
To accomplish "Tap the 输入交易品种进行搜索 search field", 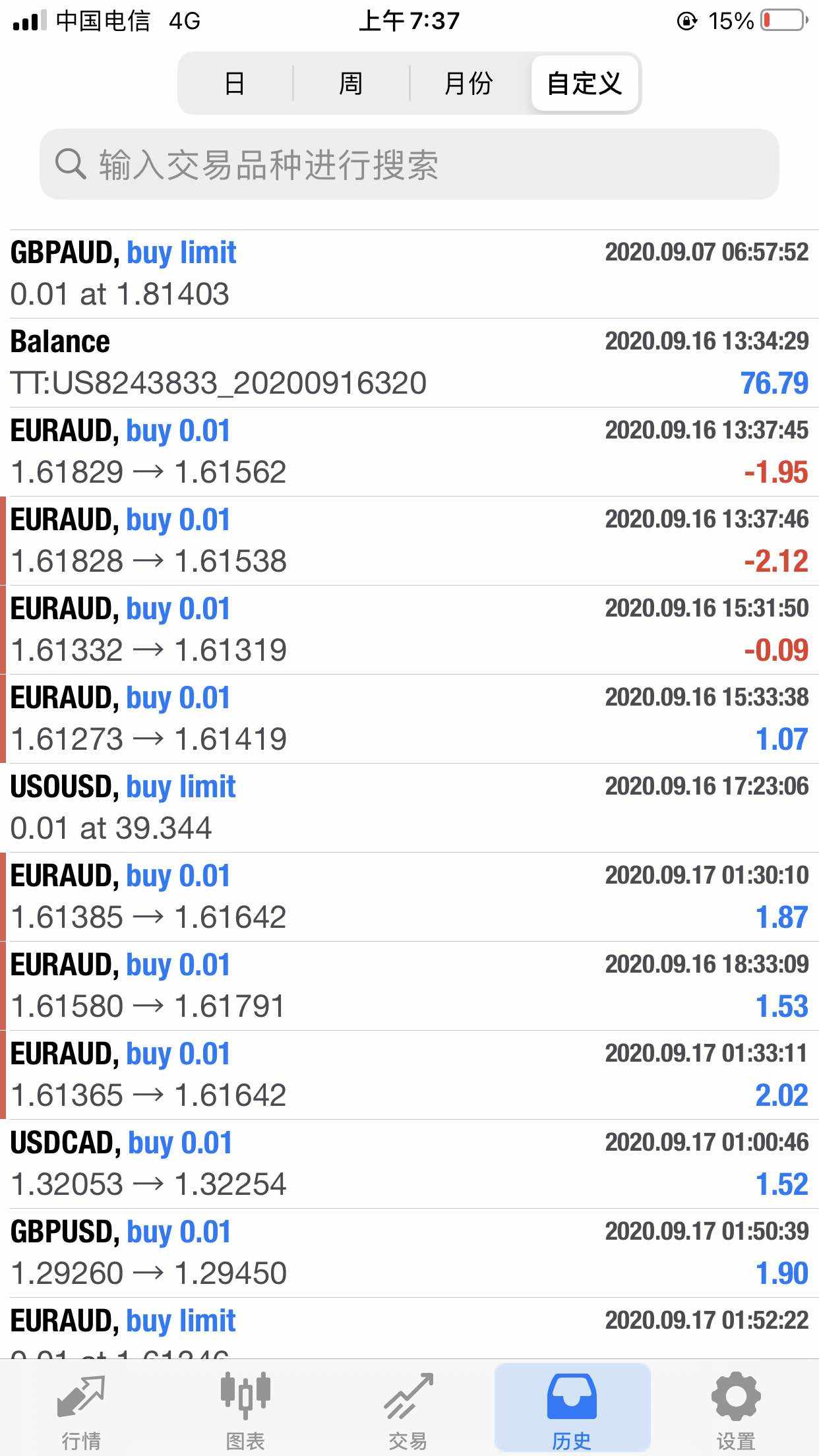I will tap(409, 164).
